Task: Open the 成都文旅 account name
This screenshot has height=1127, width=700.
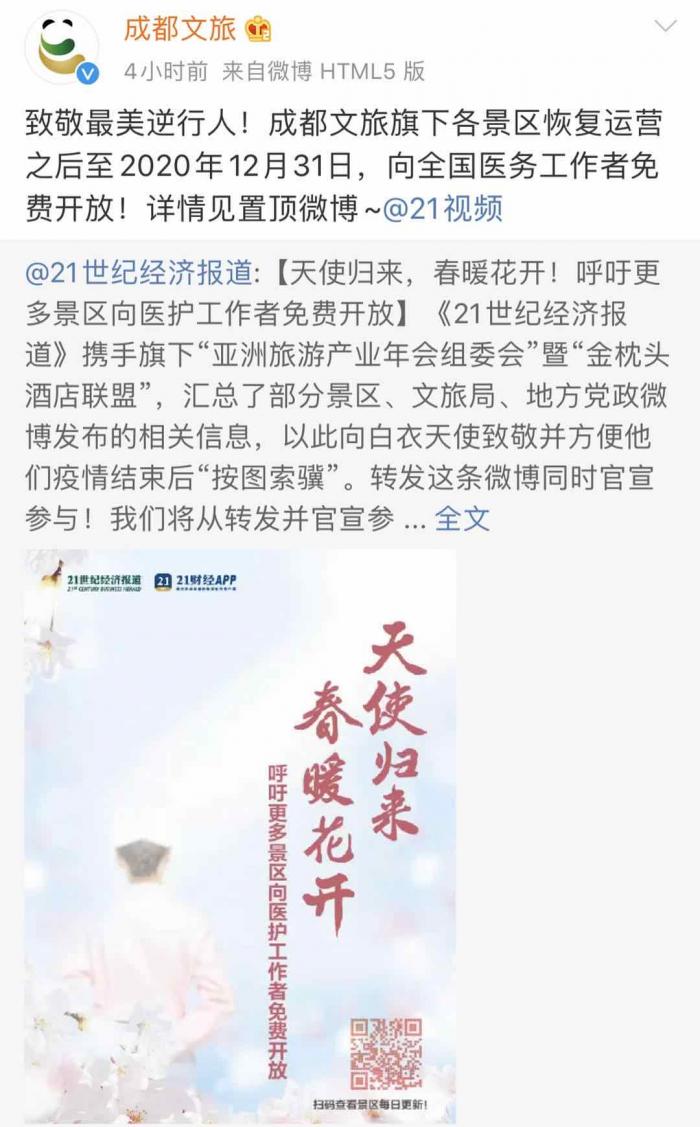Action: pos(180,28)
